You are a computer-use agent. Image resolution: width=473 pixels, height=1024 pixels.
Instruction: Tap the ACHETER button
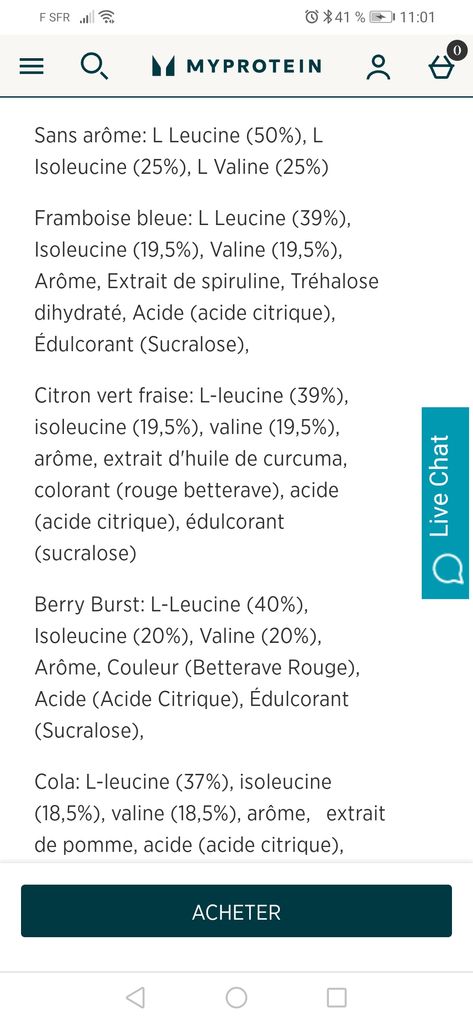pyautogui.click(x=236, y=911)
